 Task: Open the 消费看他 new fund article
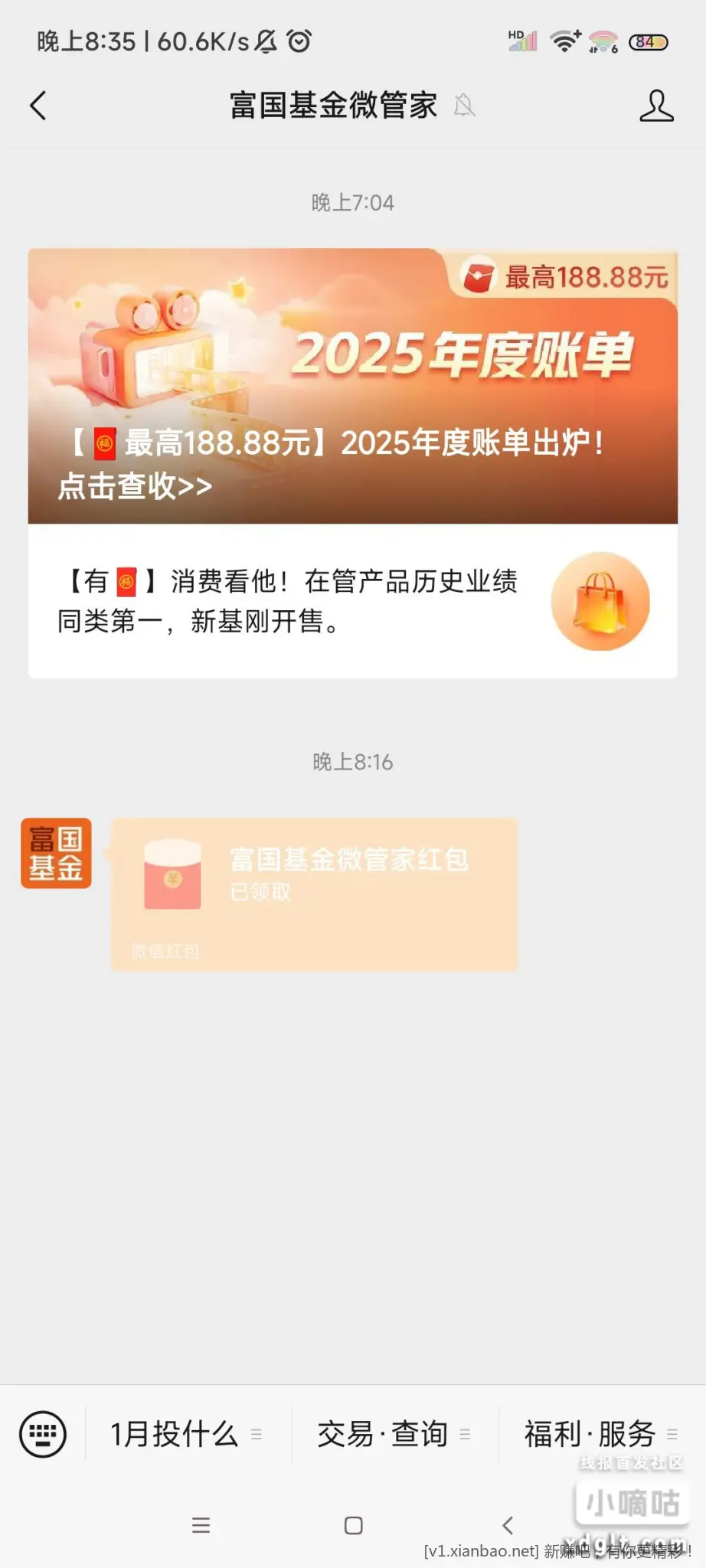(x=353, y=601)
